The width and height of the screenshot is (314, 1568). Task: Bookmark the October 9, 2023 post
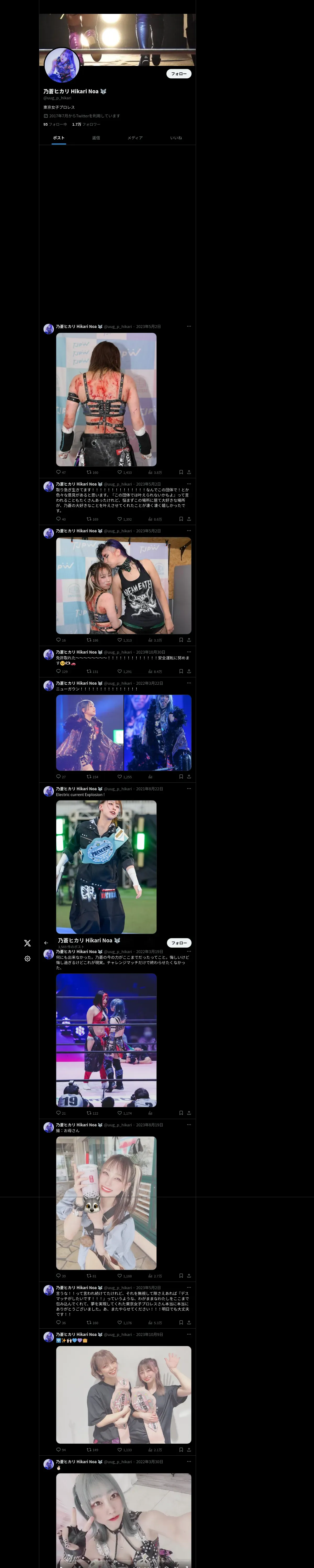coord(181,1449)
